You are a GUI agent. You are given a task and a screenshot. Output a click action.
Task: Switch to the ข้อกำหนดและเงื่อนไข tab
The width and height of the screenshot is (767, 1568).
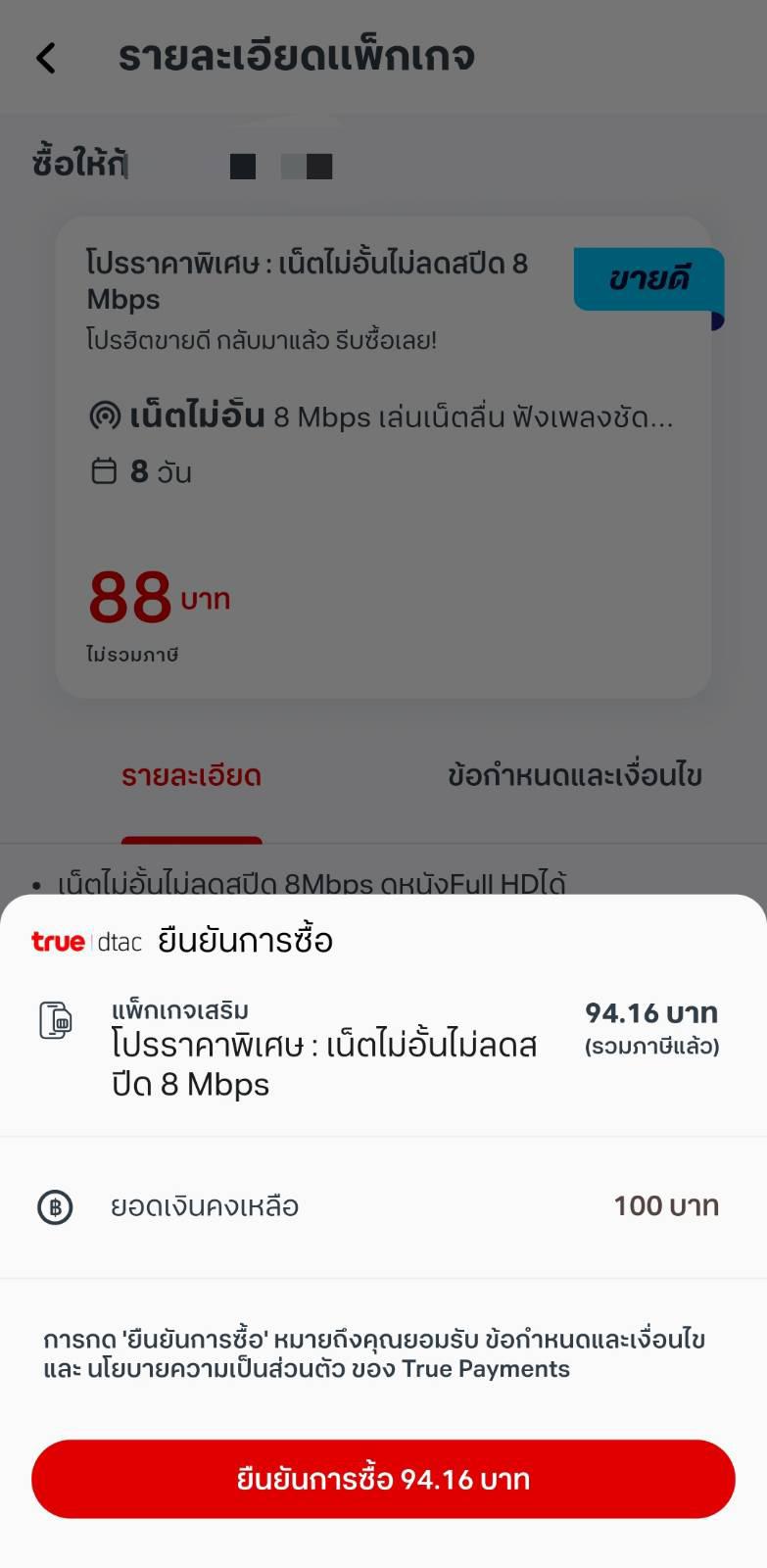pos(574,776)
